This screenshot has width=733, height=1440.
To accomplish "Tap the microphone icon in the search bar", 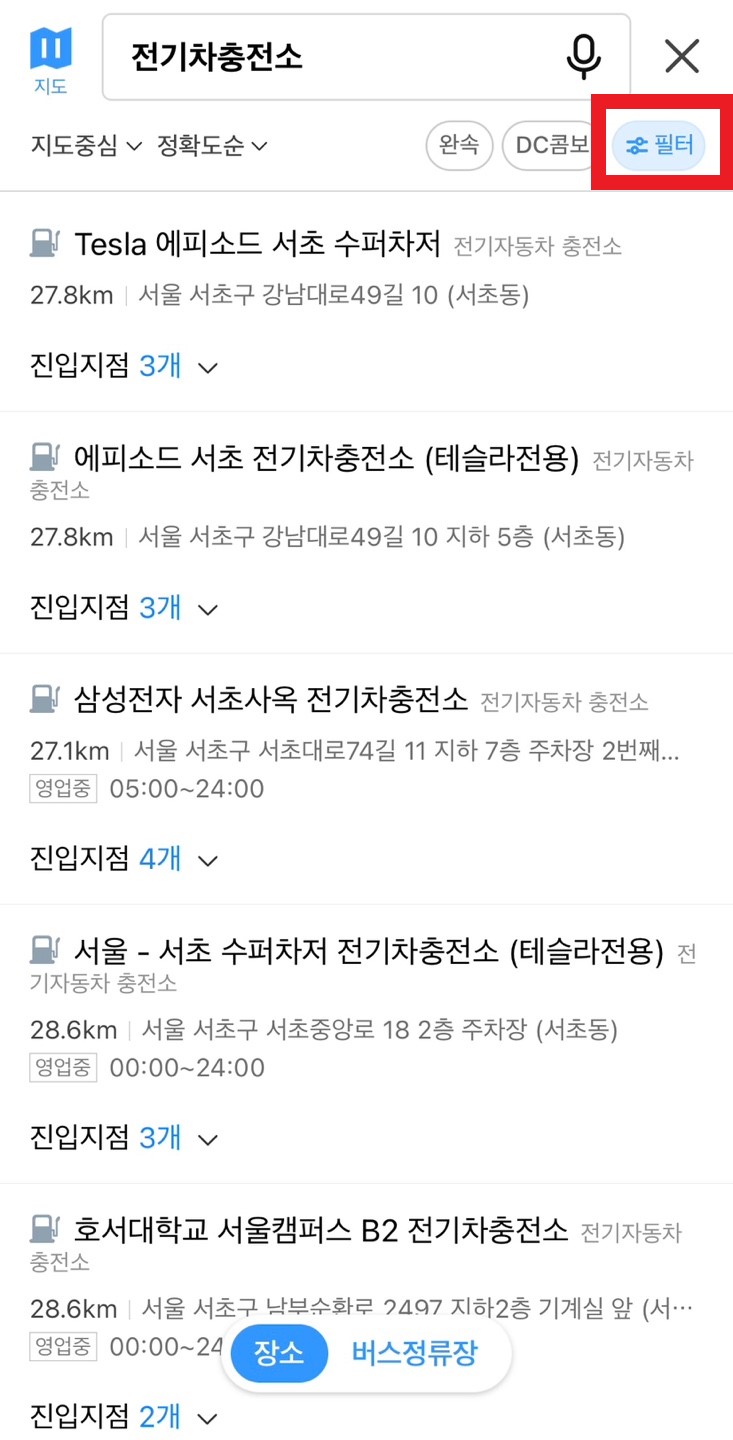I will tap(584, 57).
